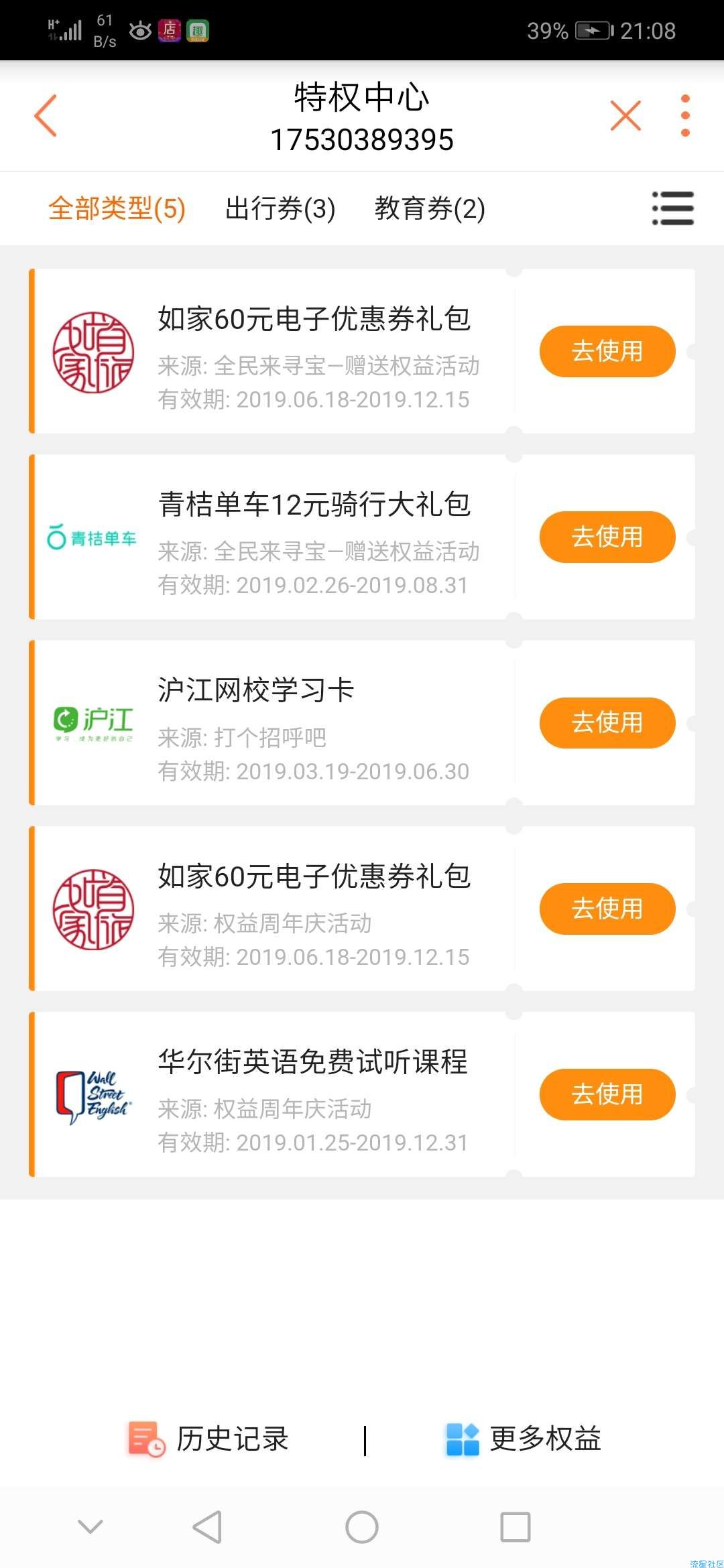This screenshot has width=724, height=1568.
Task: Switch to the 出行券(3) tab
Action: point(280,208)
